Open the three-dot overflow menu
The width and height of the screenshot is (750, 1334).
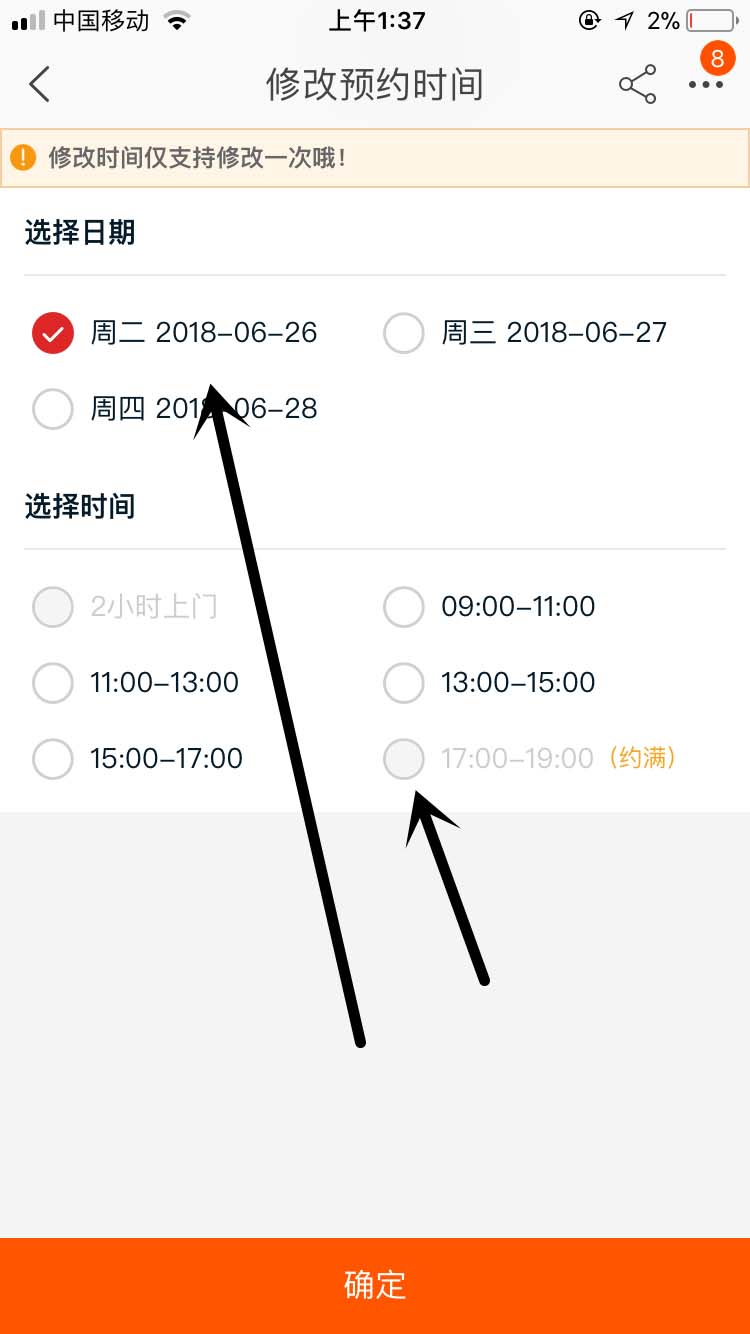705,85
